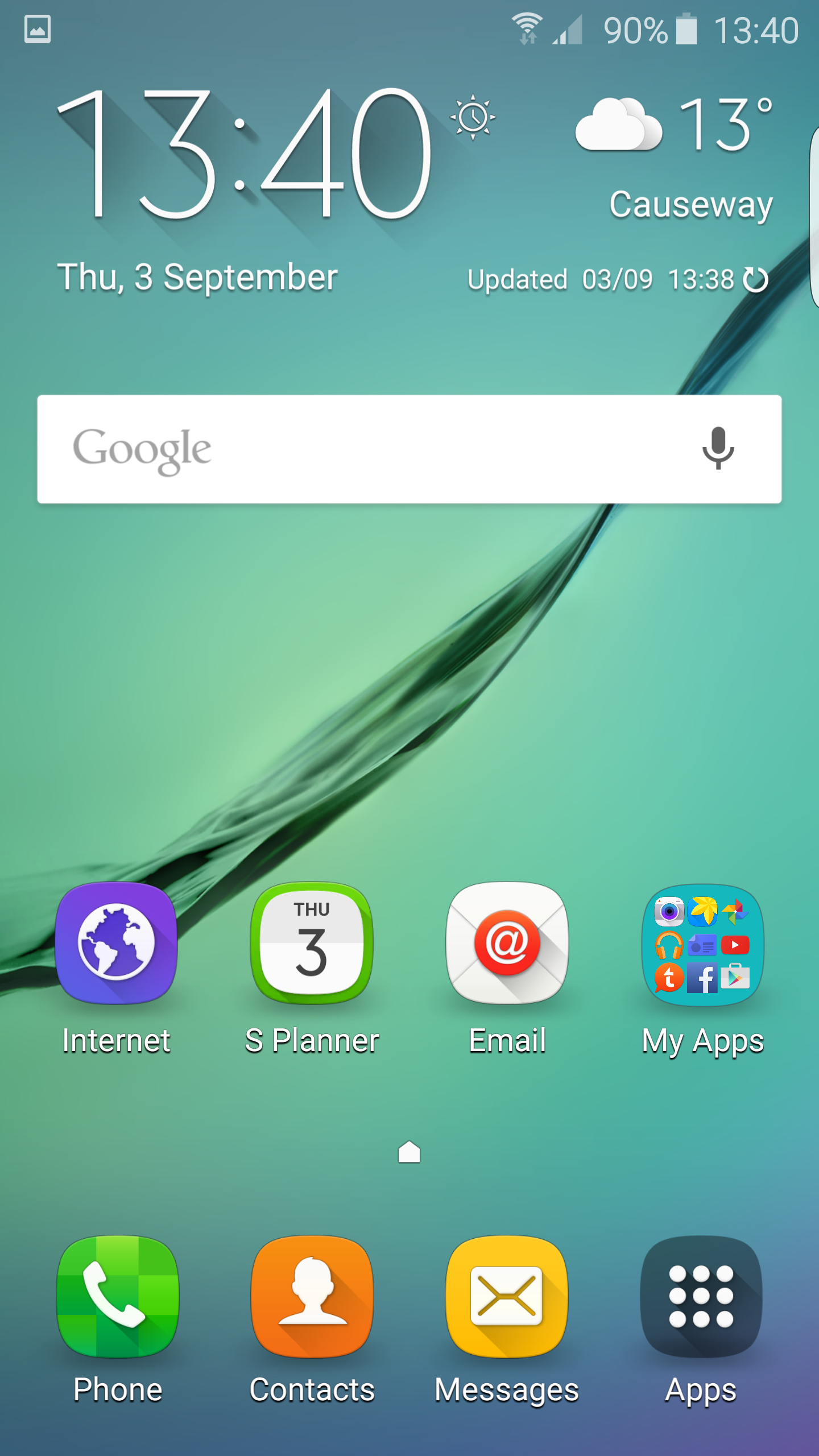
Task: Open the Messages app
Action: (x=507, y=1297)
